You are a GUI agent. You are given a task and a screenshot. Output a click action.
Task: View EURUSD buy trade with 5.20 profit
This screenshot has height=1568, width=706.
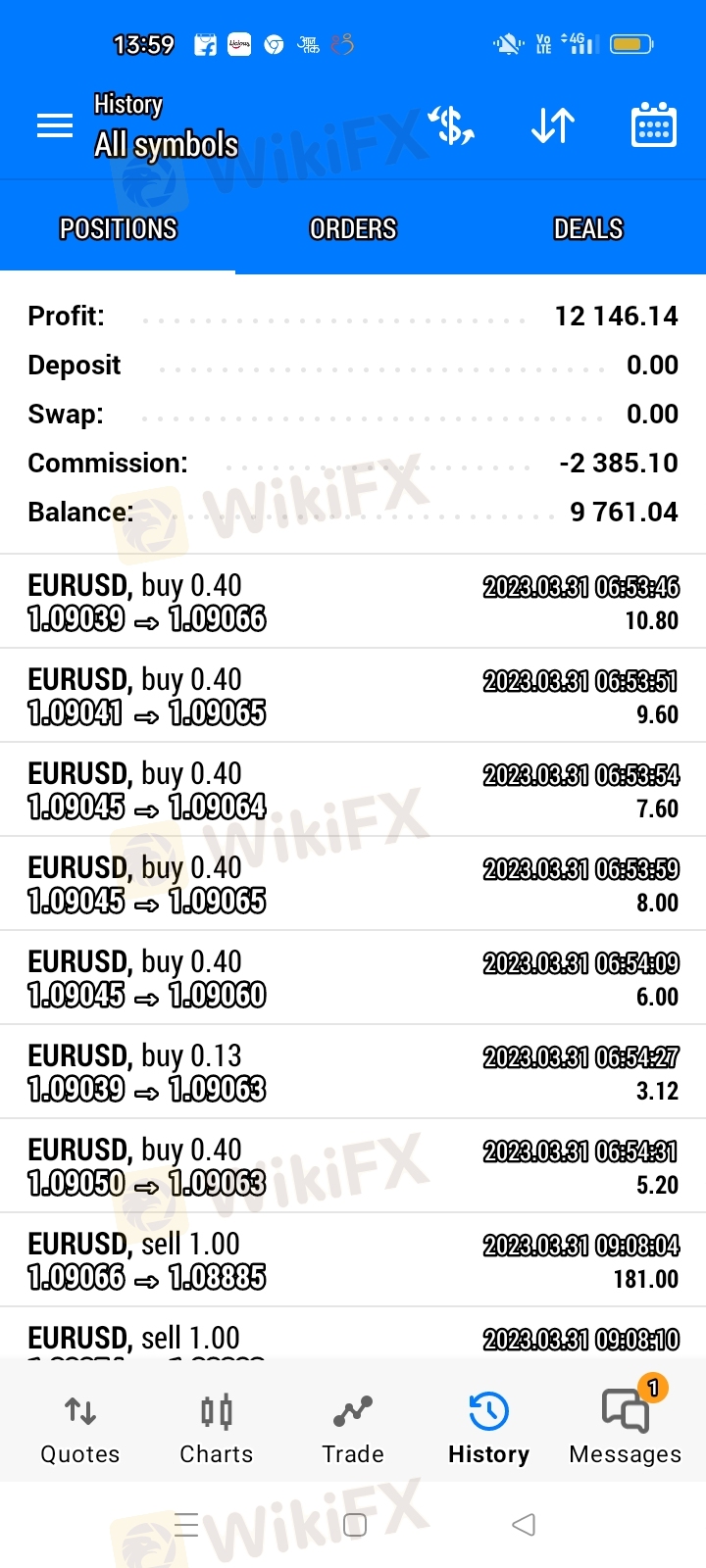click(x=353, y=1166)
